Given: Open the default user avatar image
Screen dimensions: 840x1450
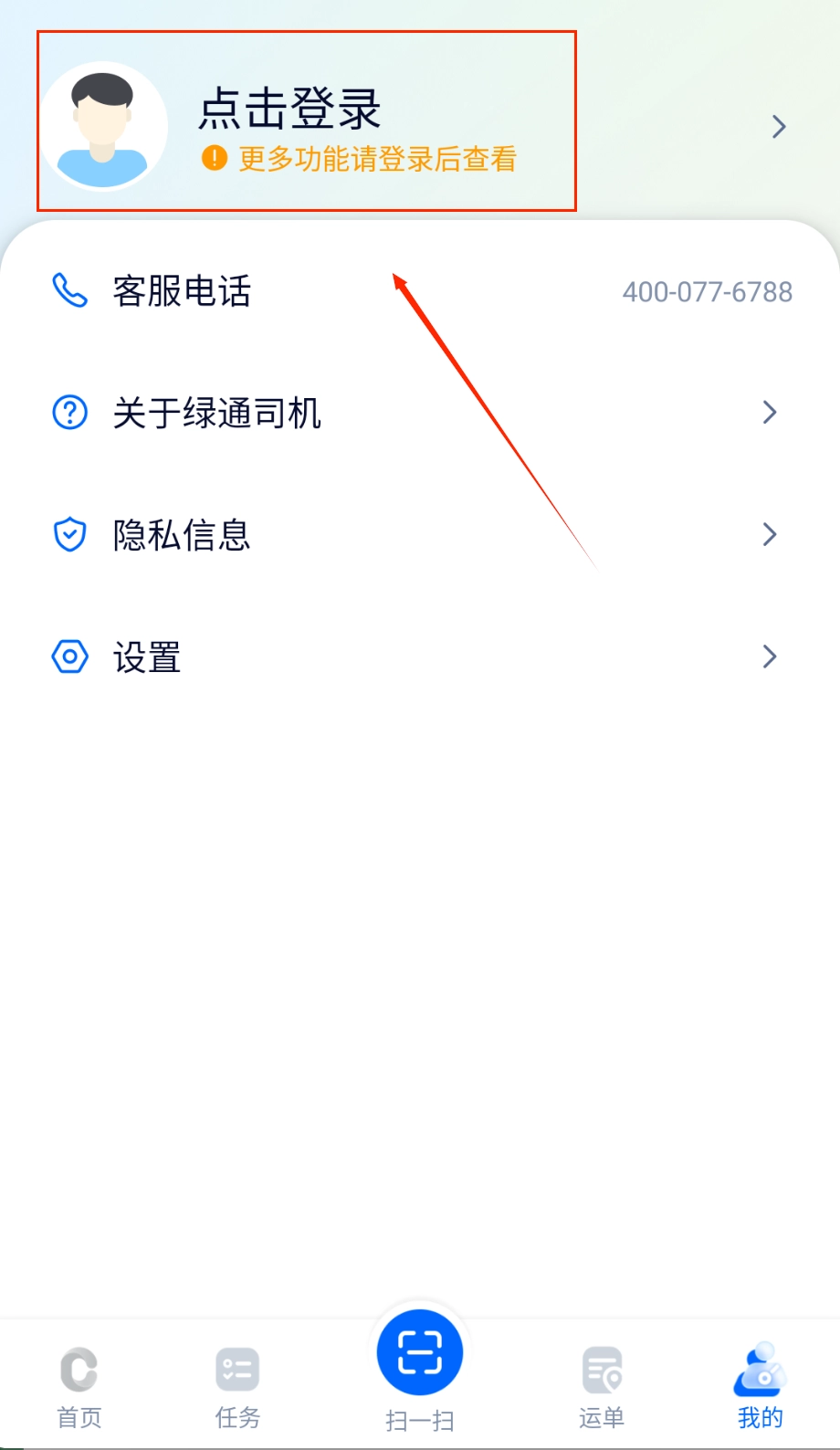Looking at the screenshot, I should click(103, 127).
